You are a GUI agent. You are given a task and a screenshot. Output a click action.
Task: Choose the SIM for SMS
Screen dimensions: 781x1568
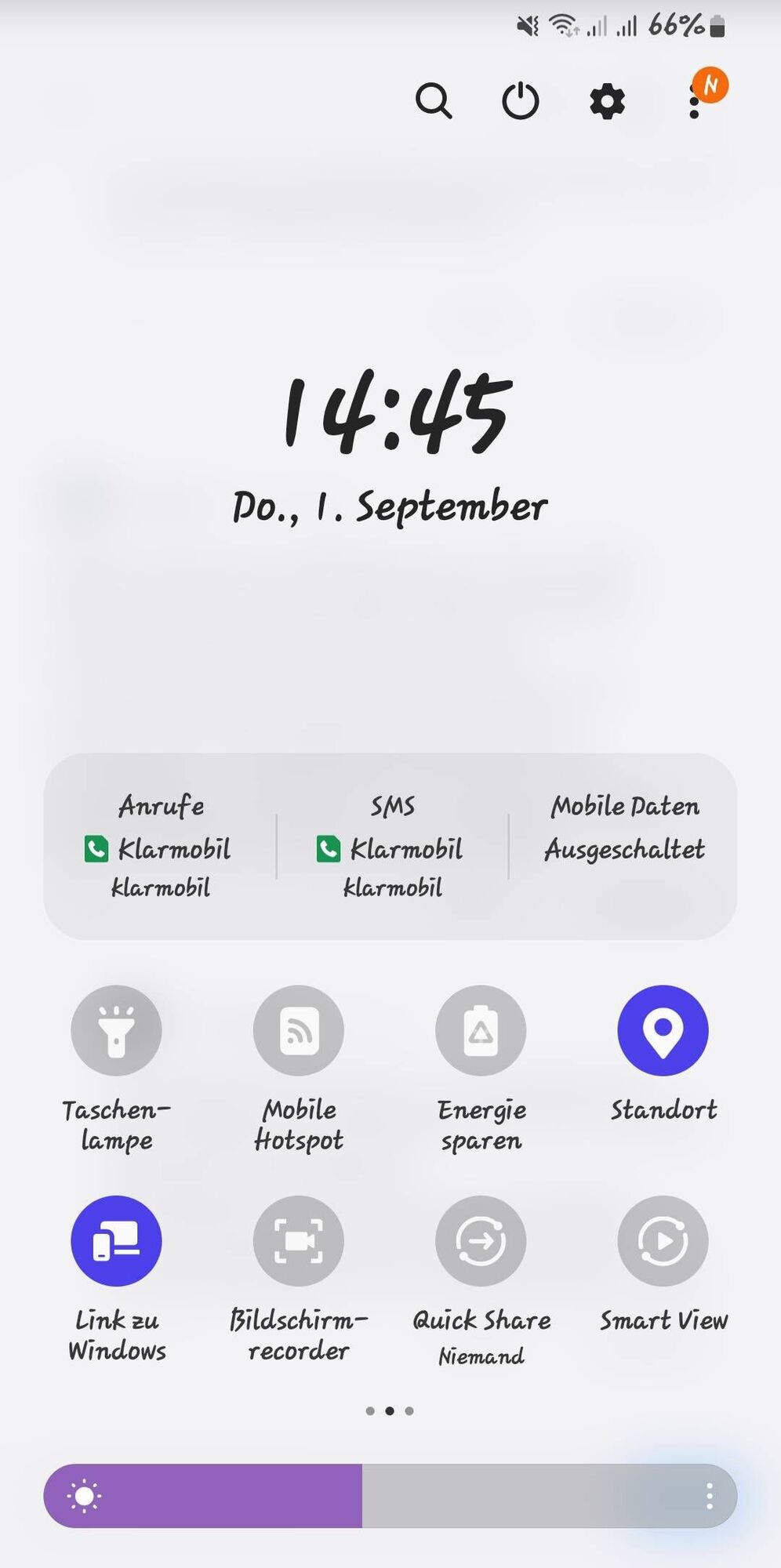(392, 847)
